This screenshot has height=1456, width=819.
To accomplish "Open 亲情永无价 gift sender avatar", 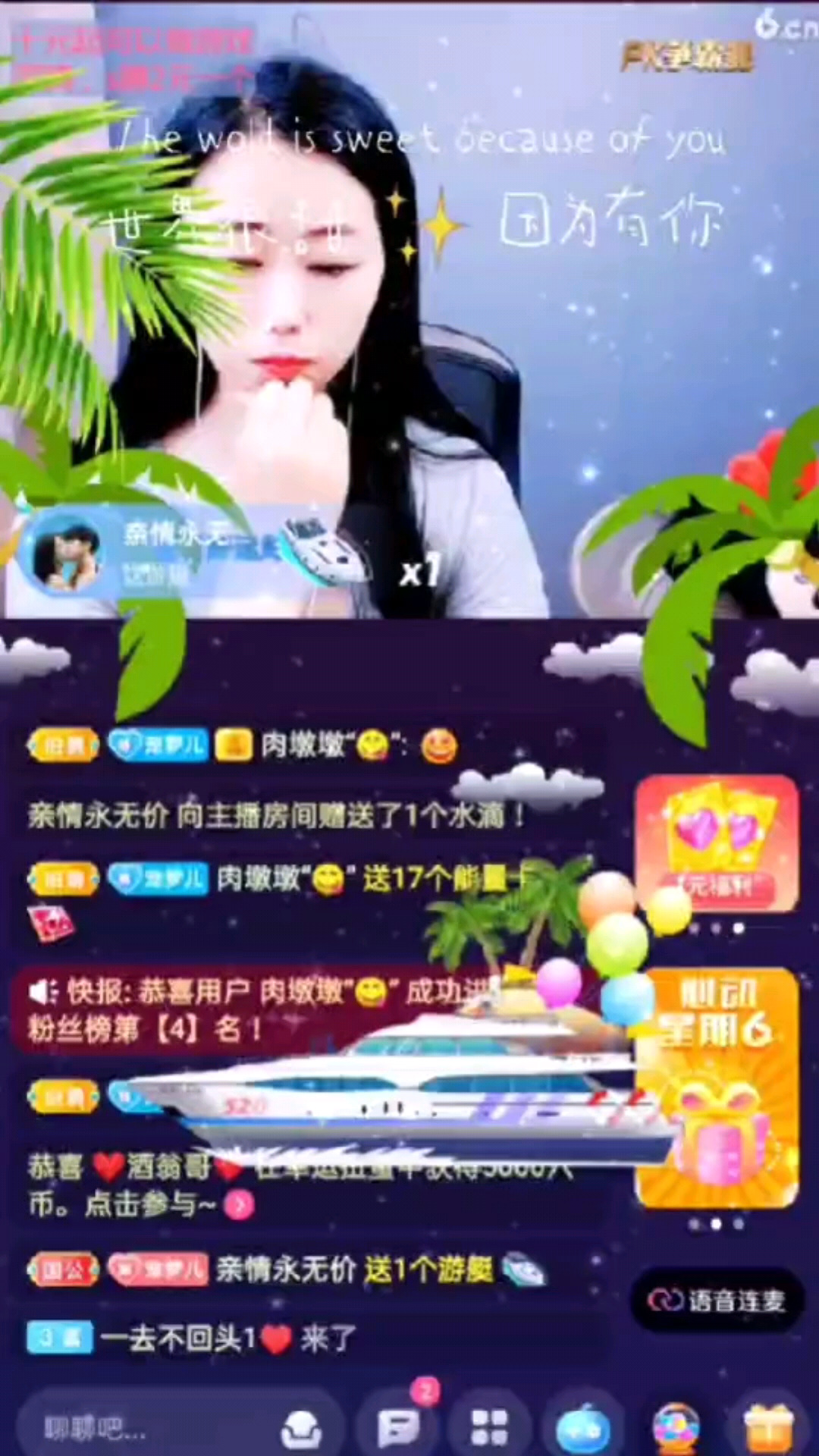I will tap(67, 552).
